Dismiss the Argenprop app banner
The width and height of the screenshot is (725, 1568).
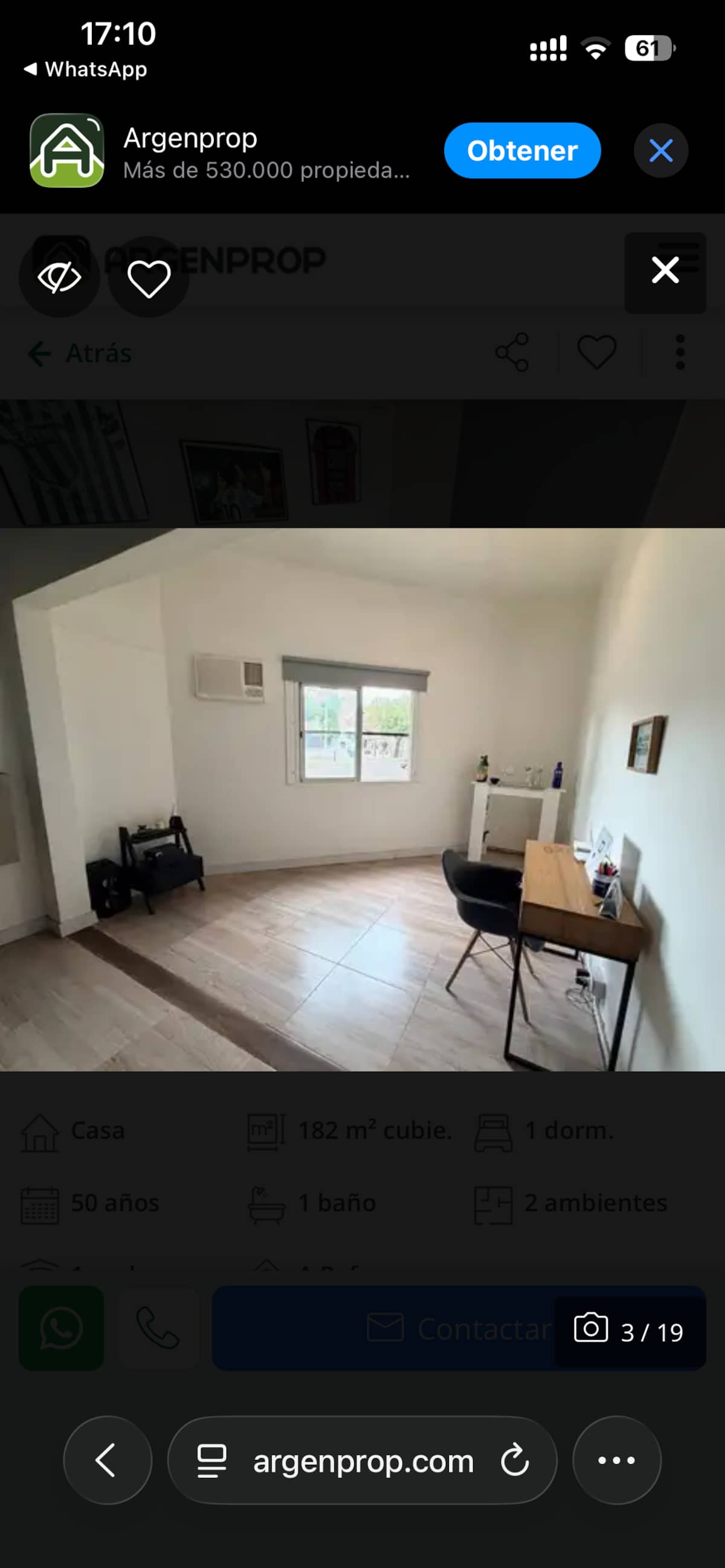[x=660, y=150]
